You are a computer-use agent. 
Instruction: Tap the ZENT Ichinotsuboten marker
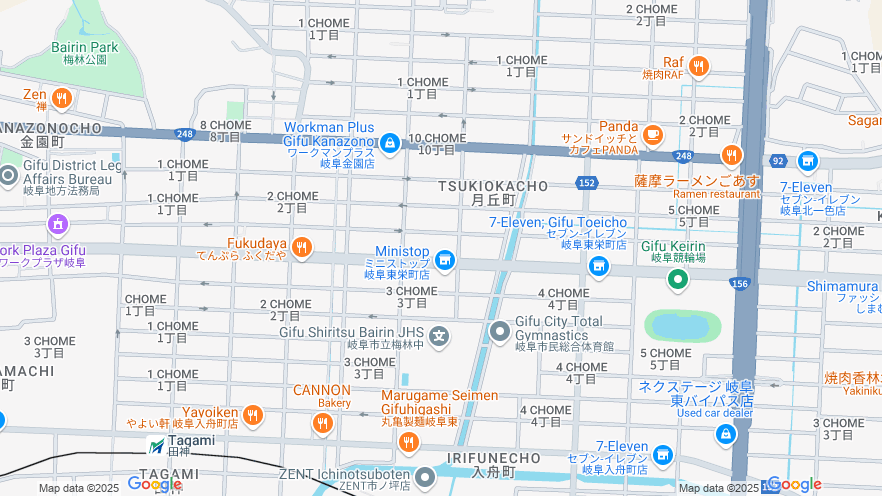[x=426, y=476]
